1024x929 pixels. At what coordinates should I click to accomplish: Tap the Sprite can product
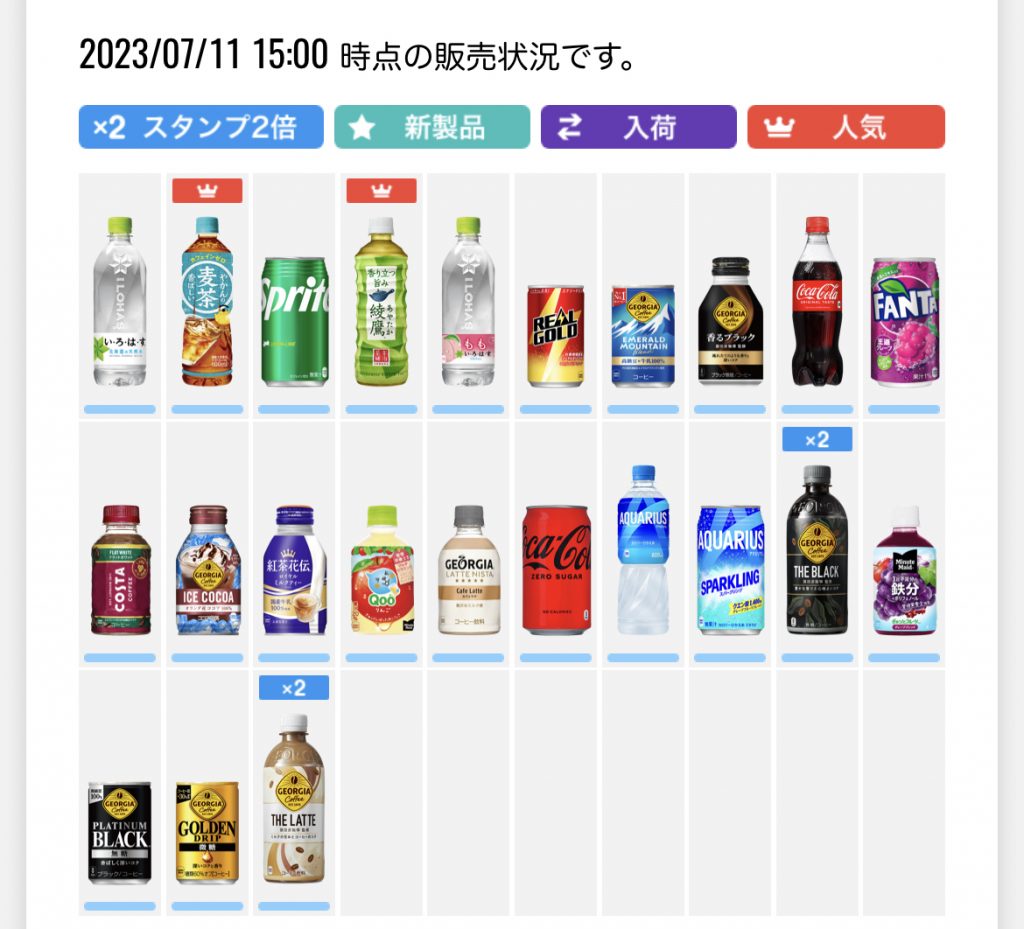click(294, 321)
